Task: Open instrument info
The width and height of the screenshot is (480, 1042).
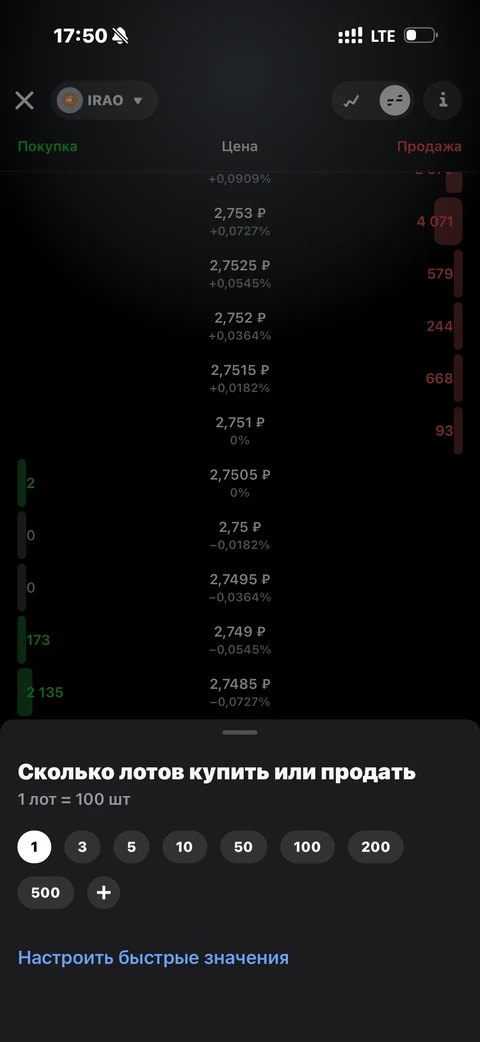Action: pos(443,100)
